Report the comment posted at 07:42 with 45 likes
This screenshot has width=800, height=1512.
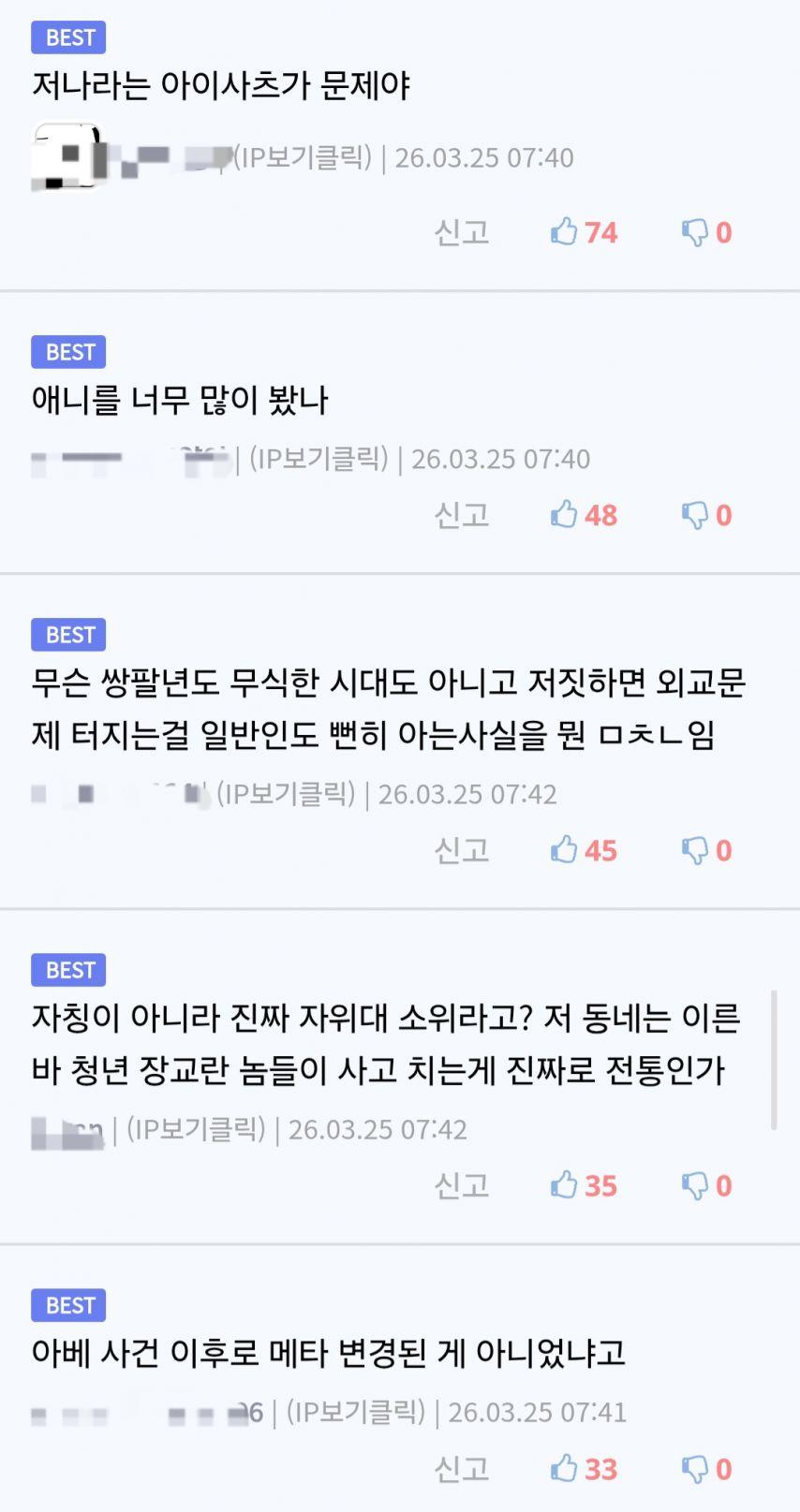461,850
